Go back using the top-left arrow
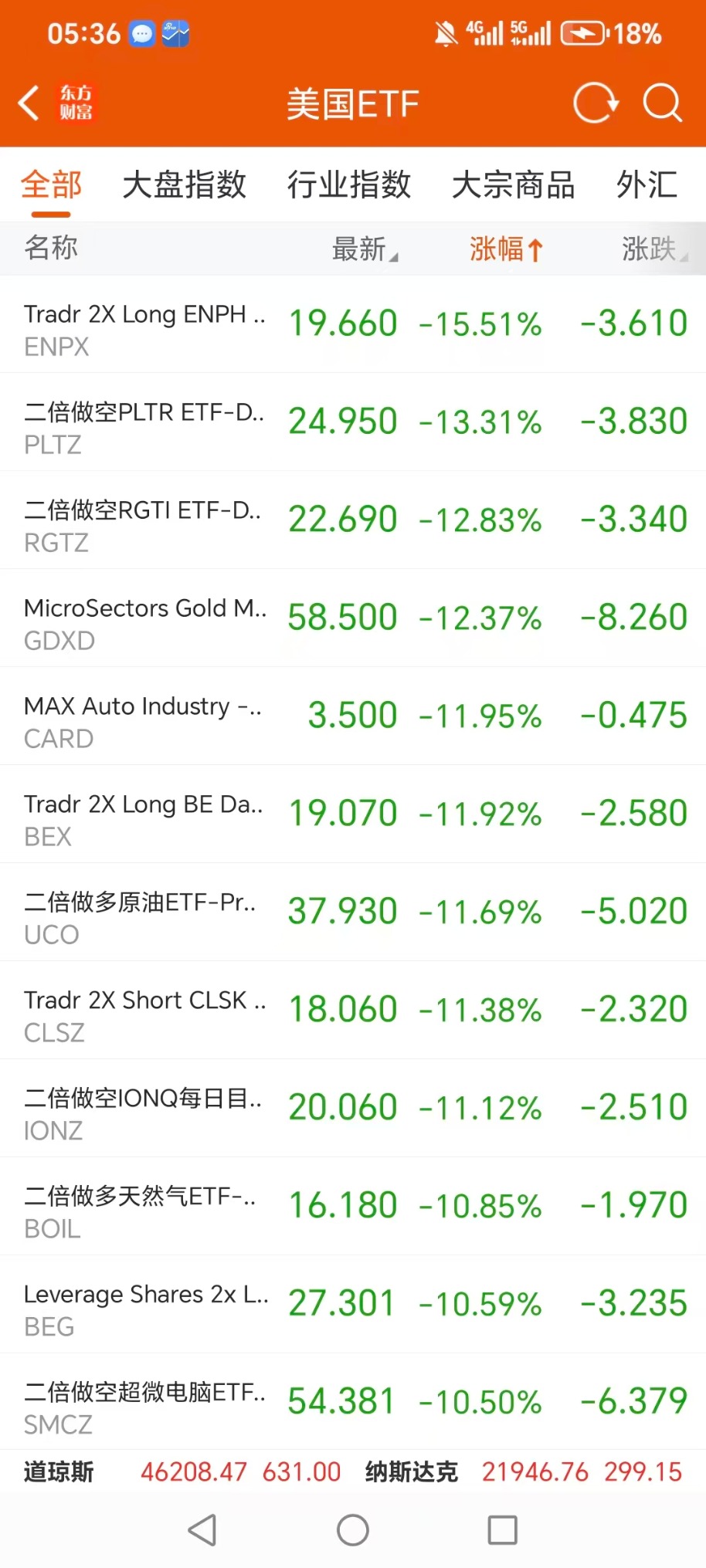The width and height of the screenshot is (706, 1568). coord(29,103)
